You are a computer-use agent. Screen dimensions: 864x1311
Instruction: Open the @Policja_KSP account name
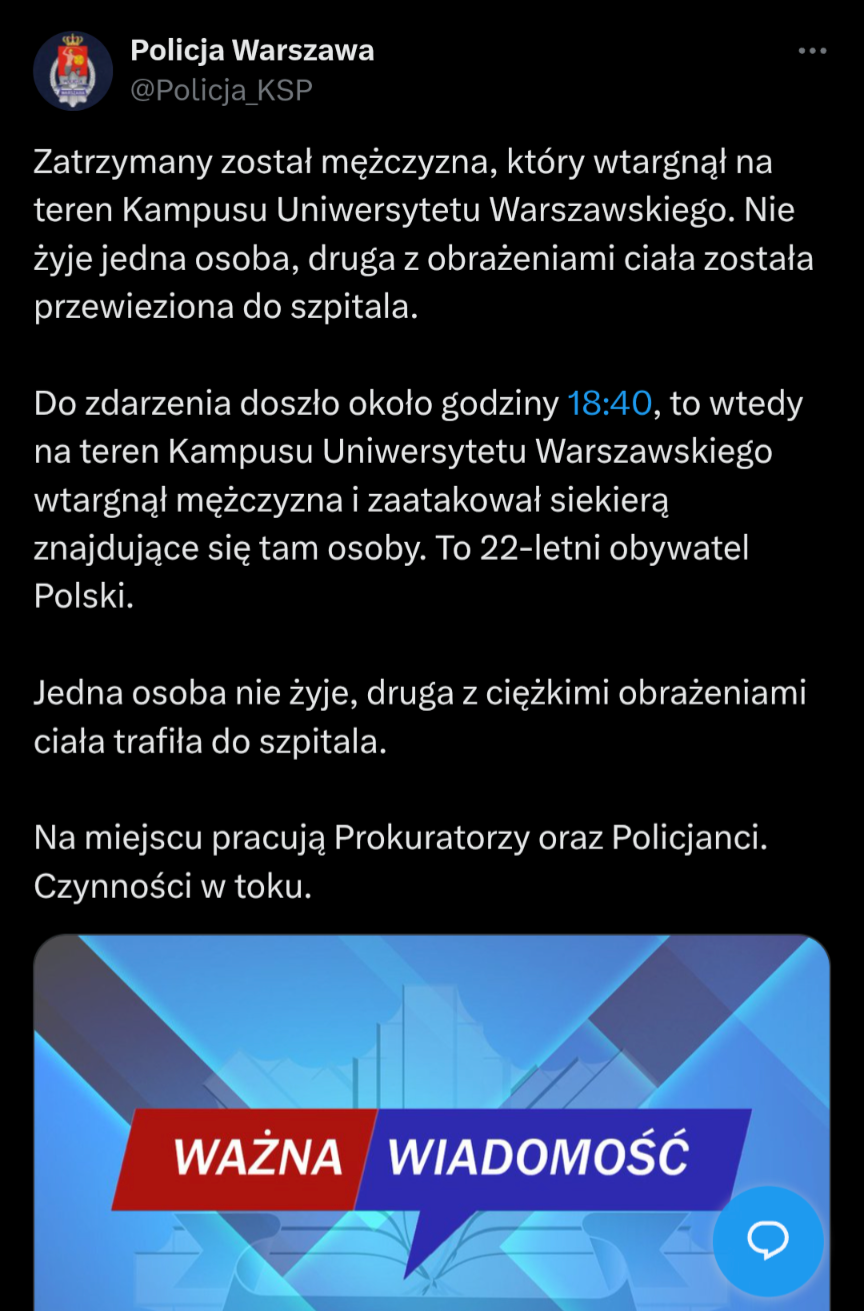pyautogui.click(x=221, y=90)
